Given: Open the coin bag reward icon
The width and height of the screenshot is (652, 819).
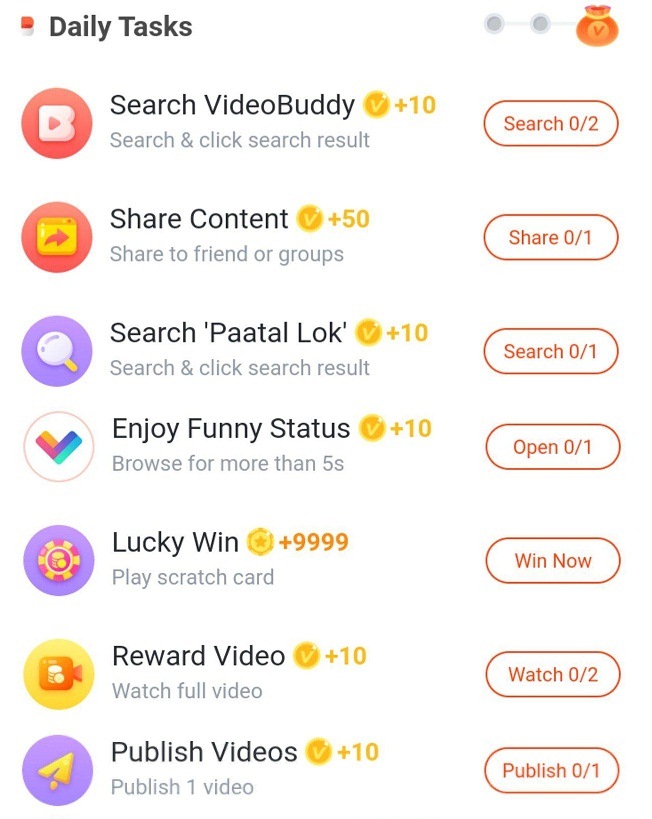Looking at the screenshot, I should point(597,26).
